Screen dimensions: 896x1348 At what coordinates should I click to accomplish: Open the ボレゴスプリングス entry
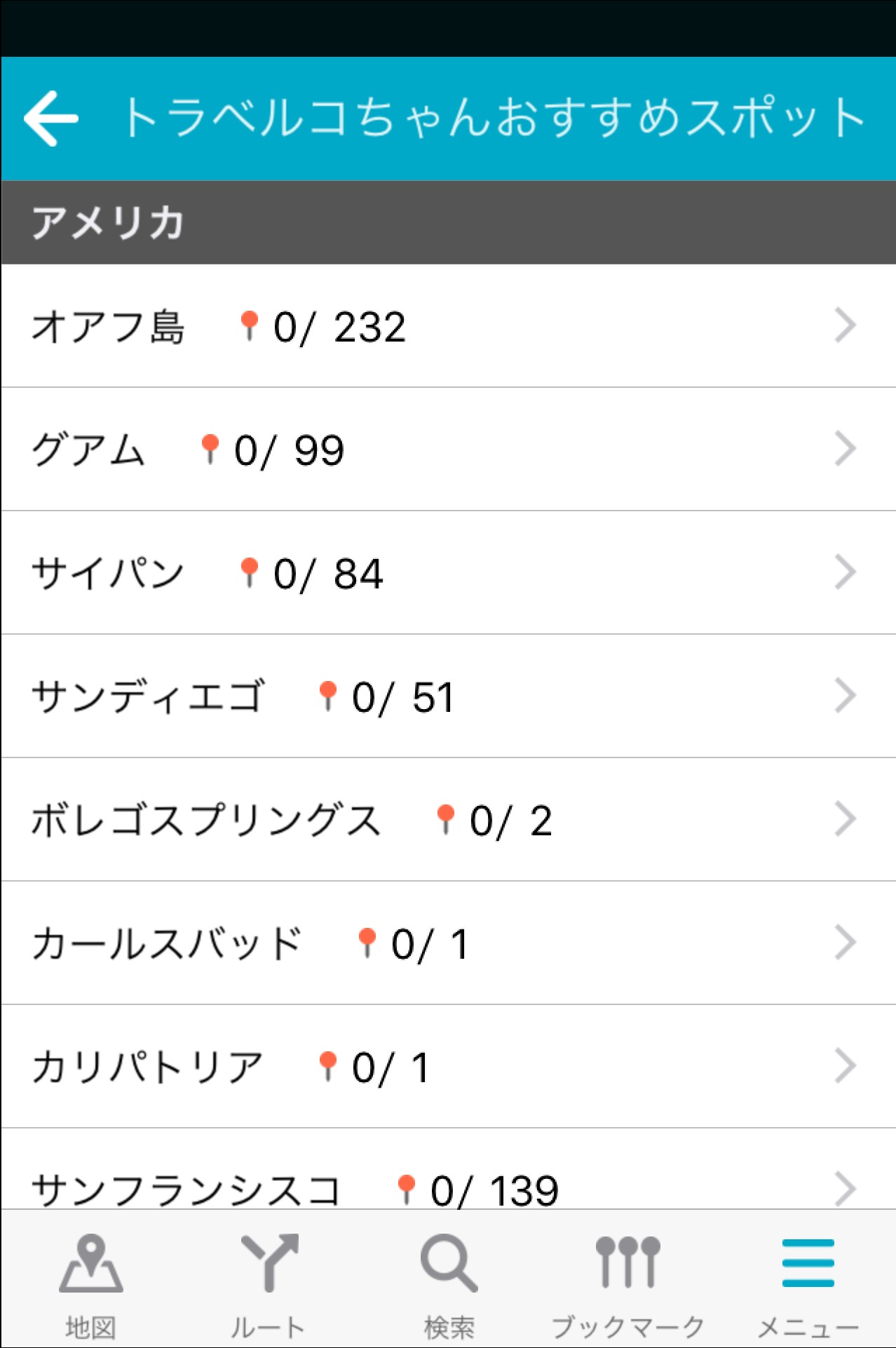point(447,820)
